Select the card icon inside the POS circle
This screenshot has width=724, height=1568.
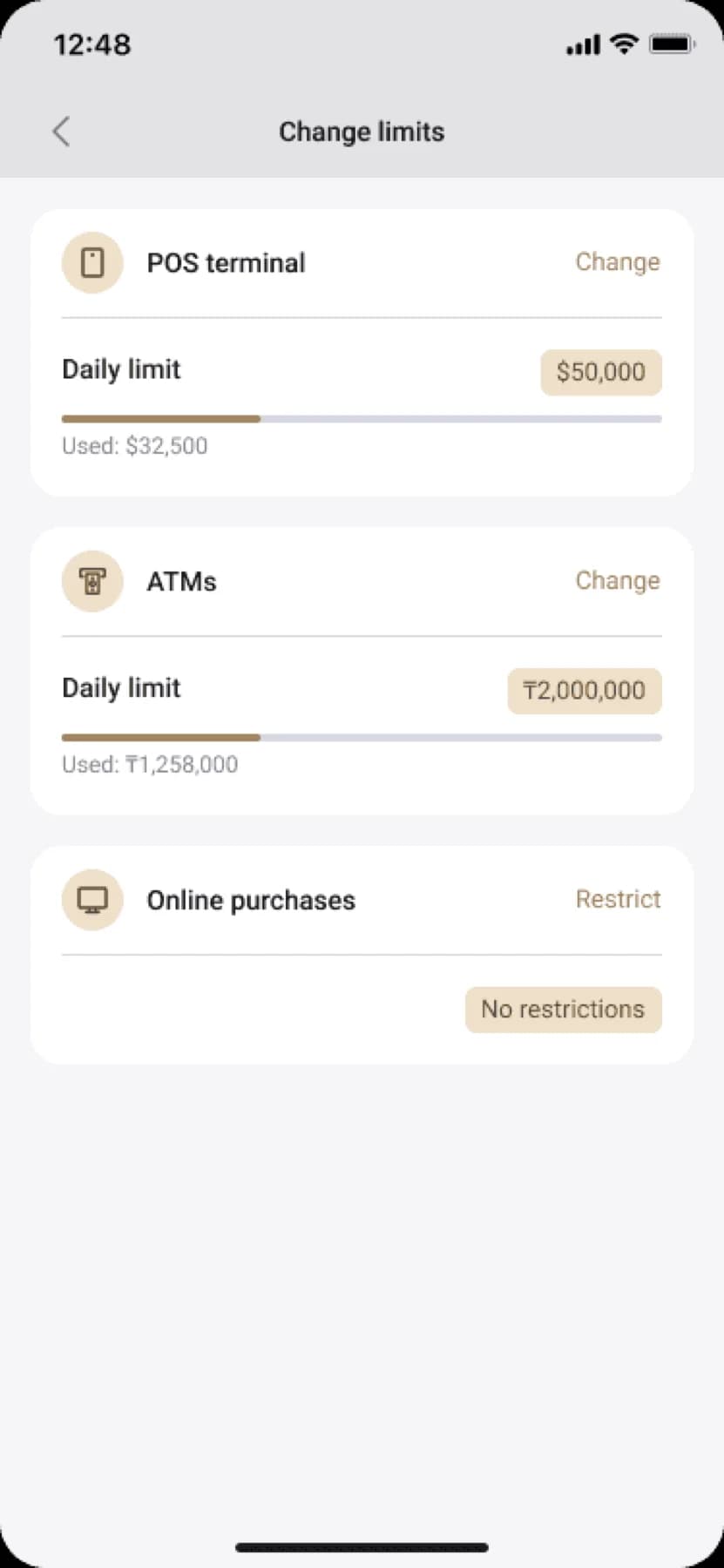coord(91,261)
